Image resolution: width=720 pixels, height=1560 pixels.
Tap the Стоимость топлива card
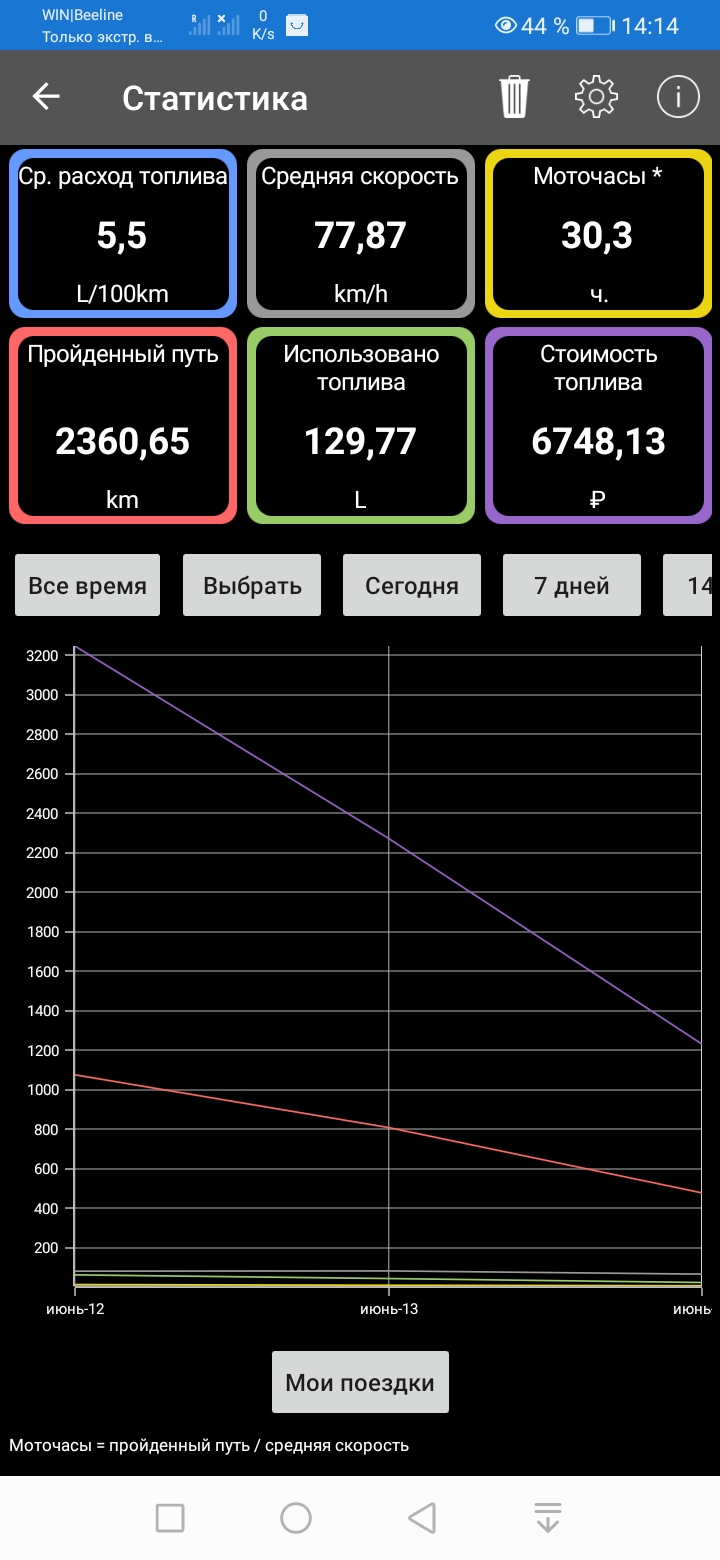598,425
